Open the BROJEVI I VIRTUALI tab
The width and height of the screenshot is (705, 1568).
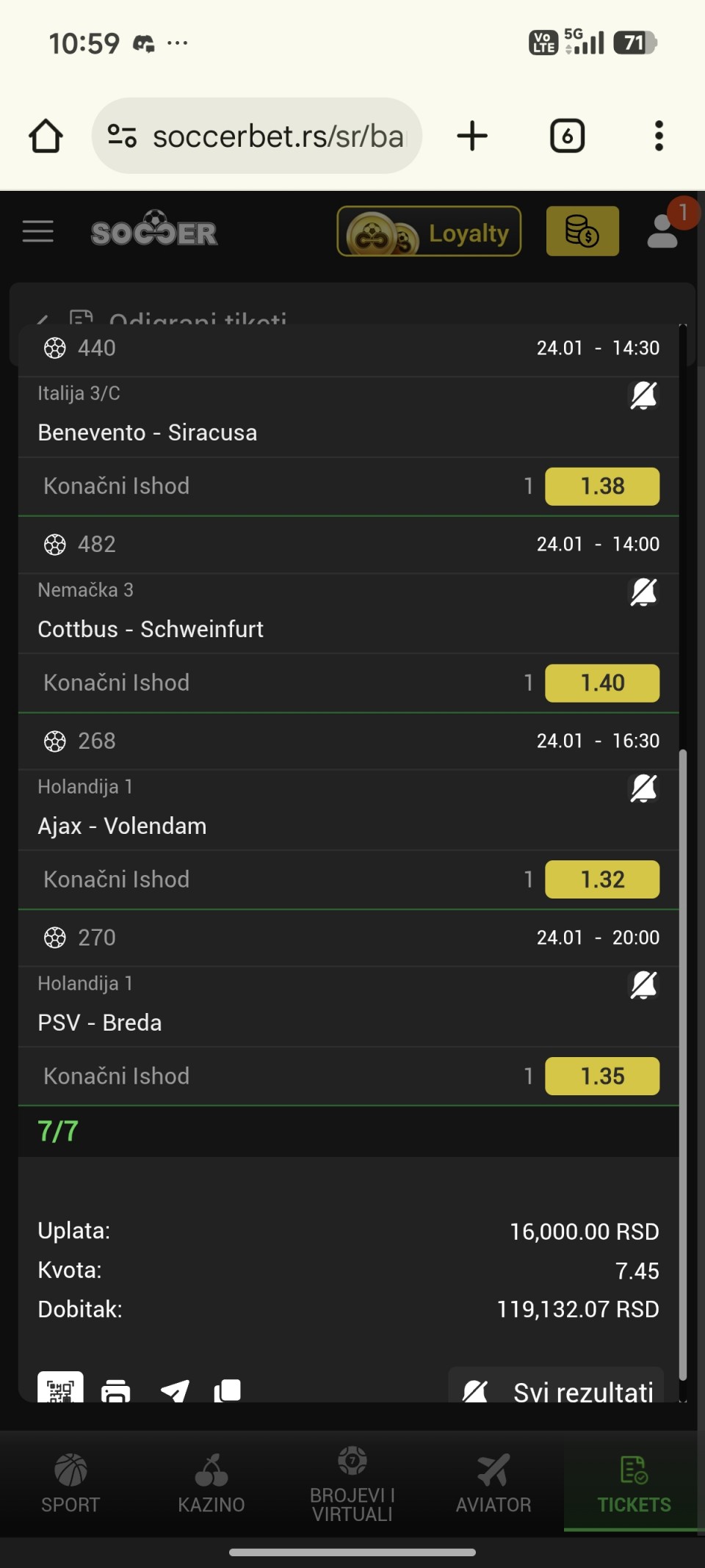point(352,1484)
